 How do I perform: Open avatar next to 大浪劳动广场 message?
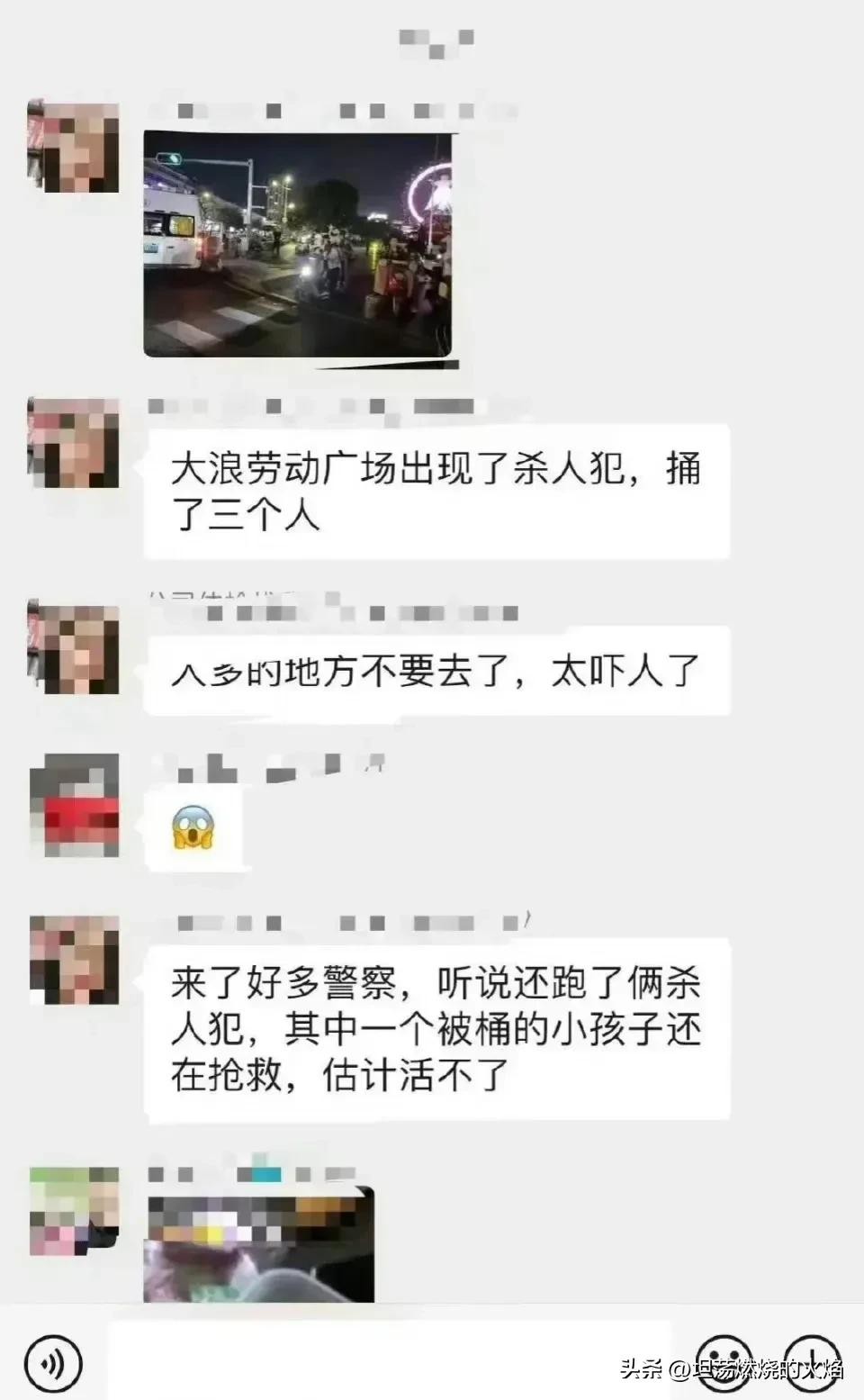(74, 443)
